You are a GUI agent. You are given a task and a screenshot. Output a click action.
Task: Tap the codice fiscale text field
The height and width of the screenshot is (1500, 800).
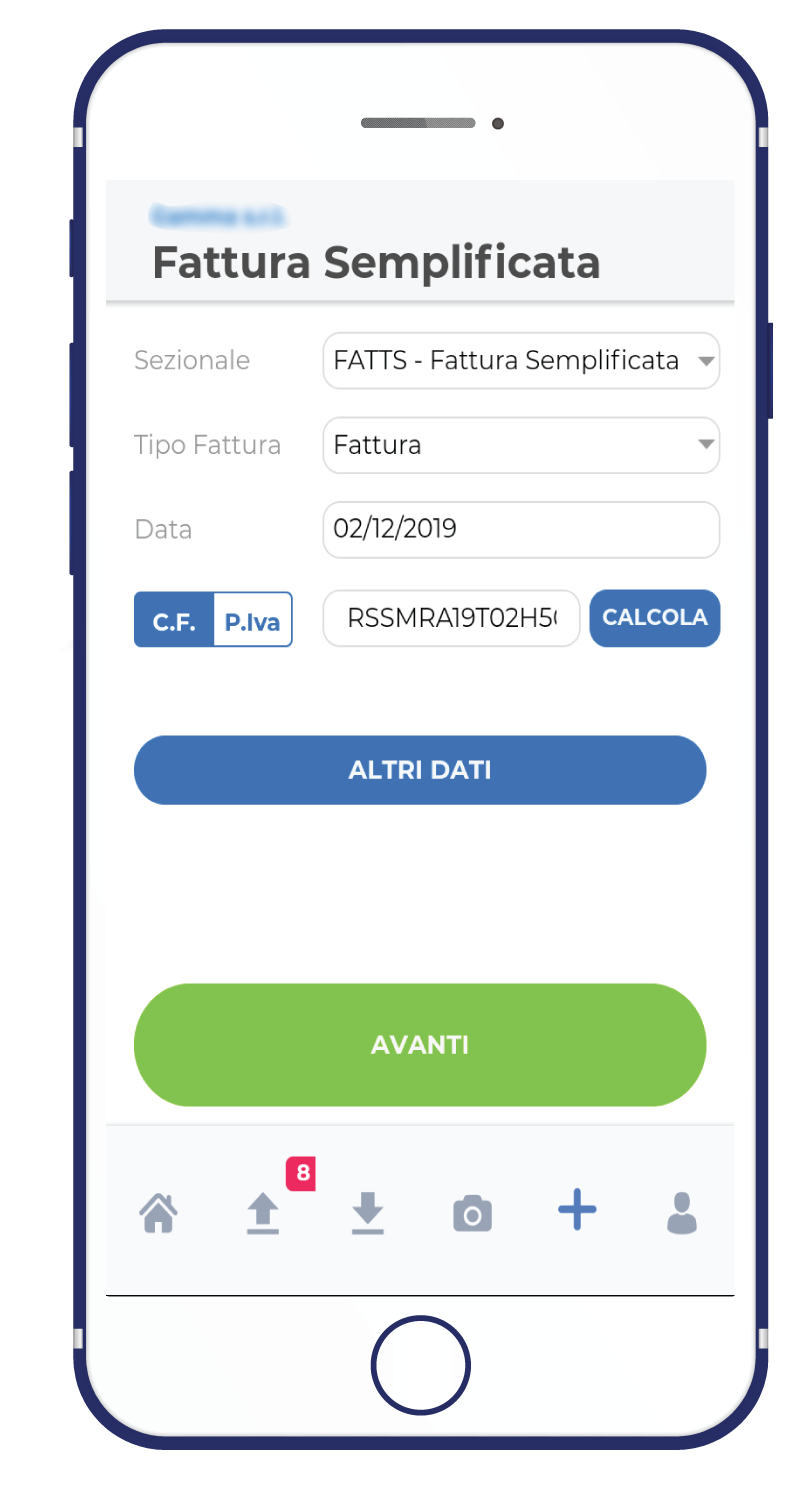(452, 618)
